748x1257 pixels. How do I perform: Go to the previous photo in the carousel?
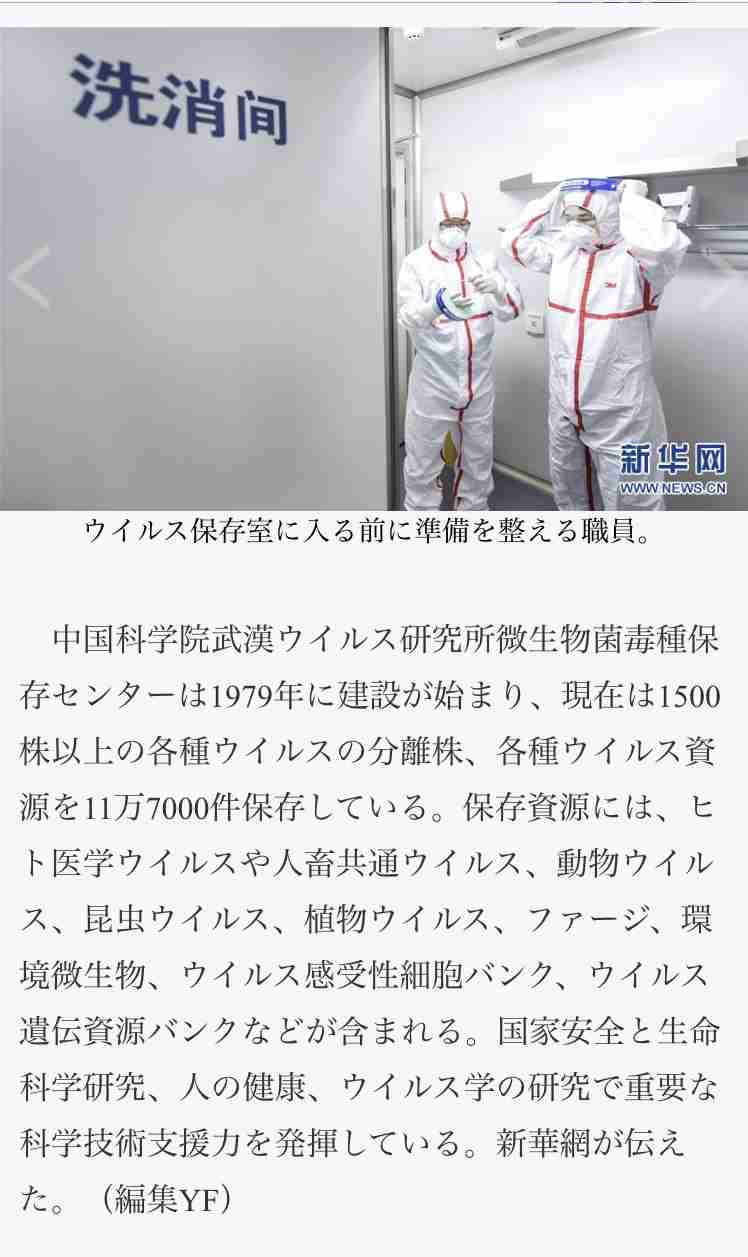click(x=30, y=278)
